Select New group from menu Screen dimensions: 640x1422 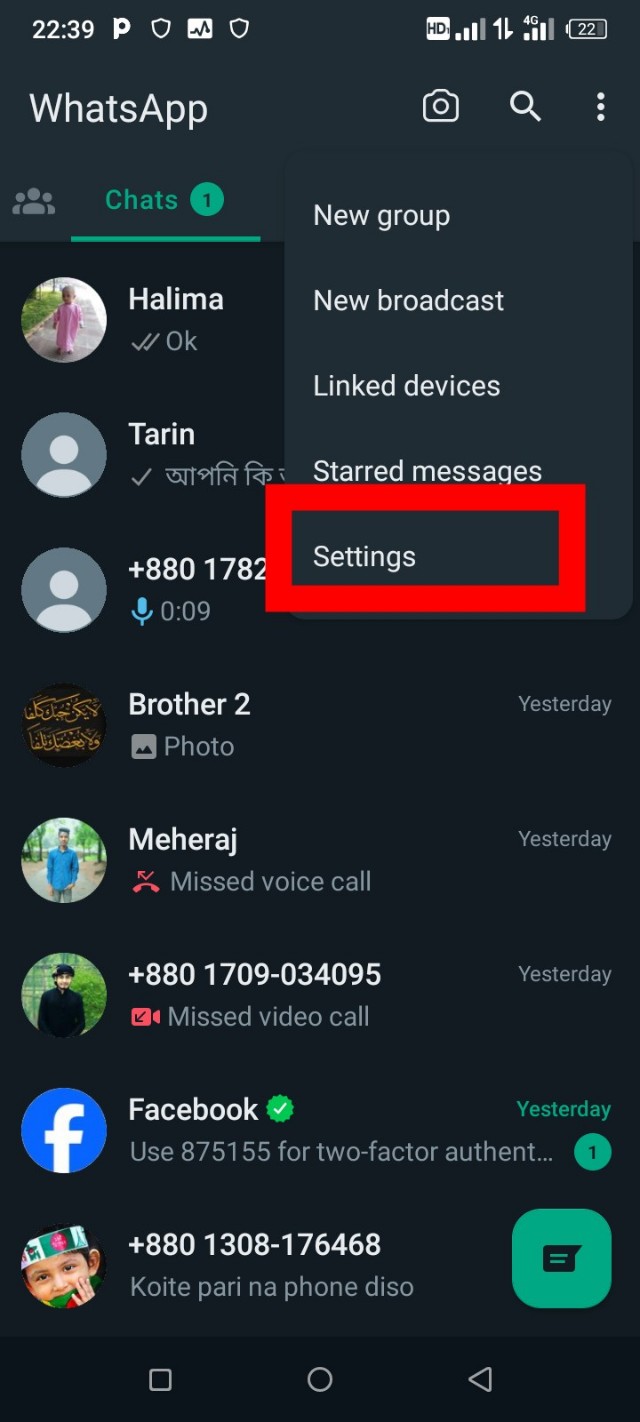click(381, 216)
